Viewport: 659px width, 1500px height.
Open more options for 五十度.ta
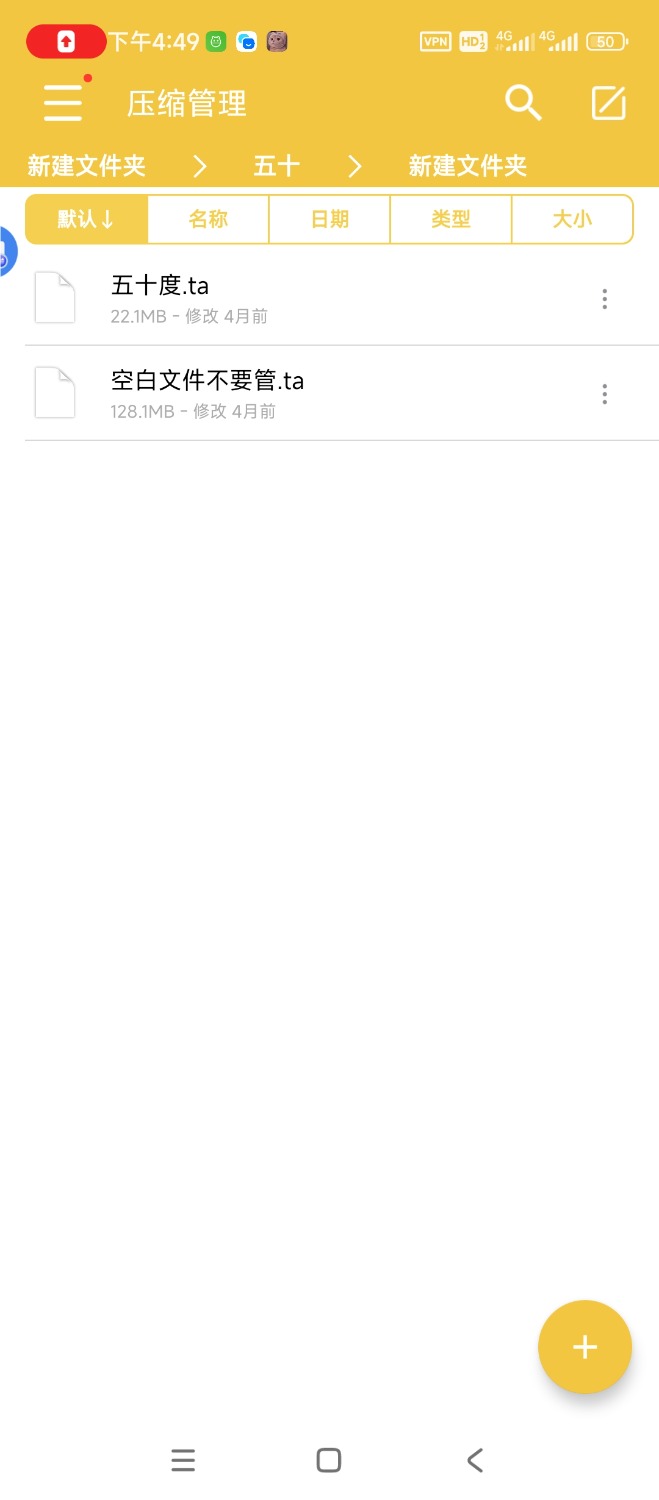[x=604, y=299]
